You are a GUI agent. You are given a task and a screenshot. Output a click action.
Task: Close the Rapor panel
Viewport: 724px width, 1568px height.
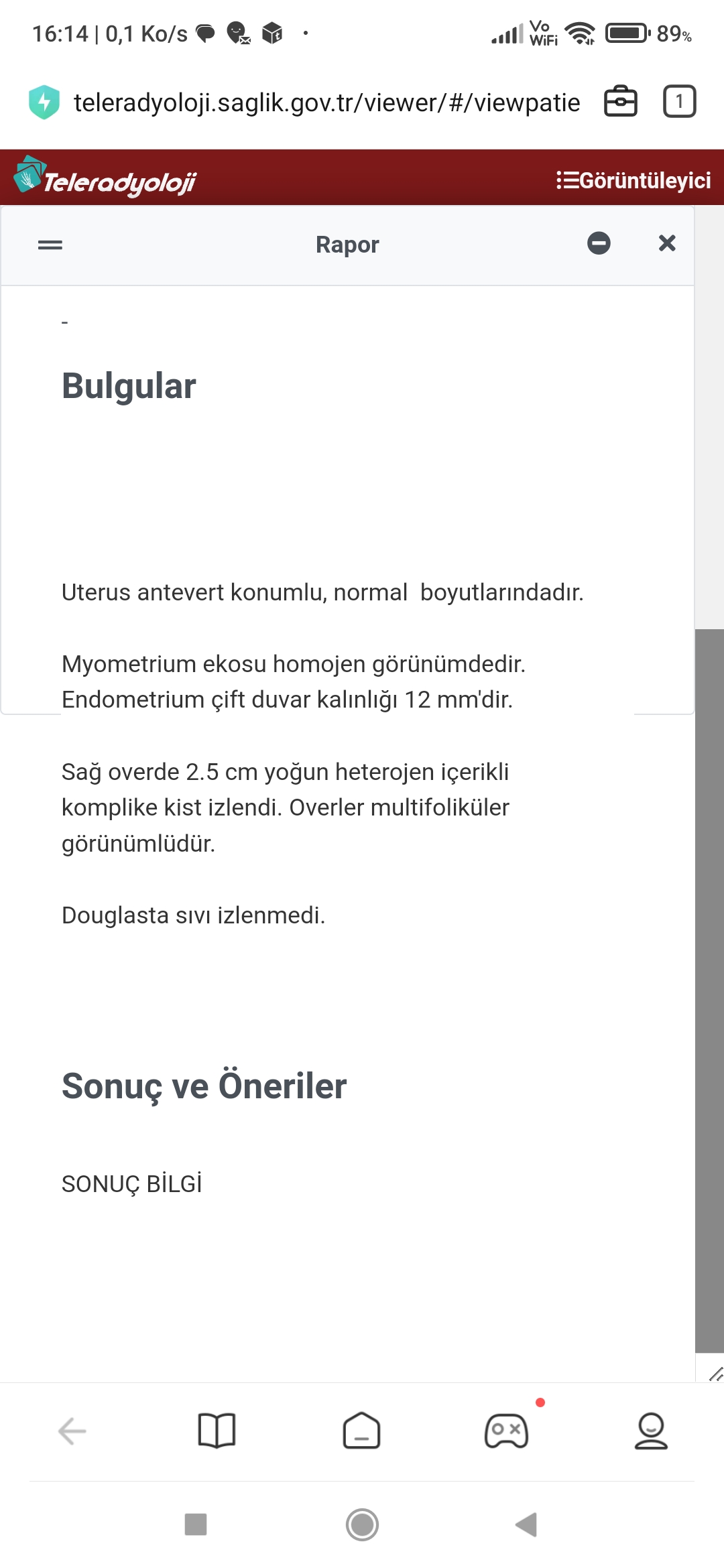tap(666, 243)
